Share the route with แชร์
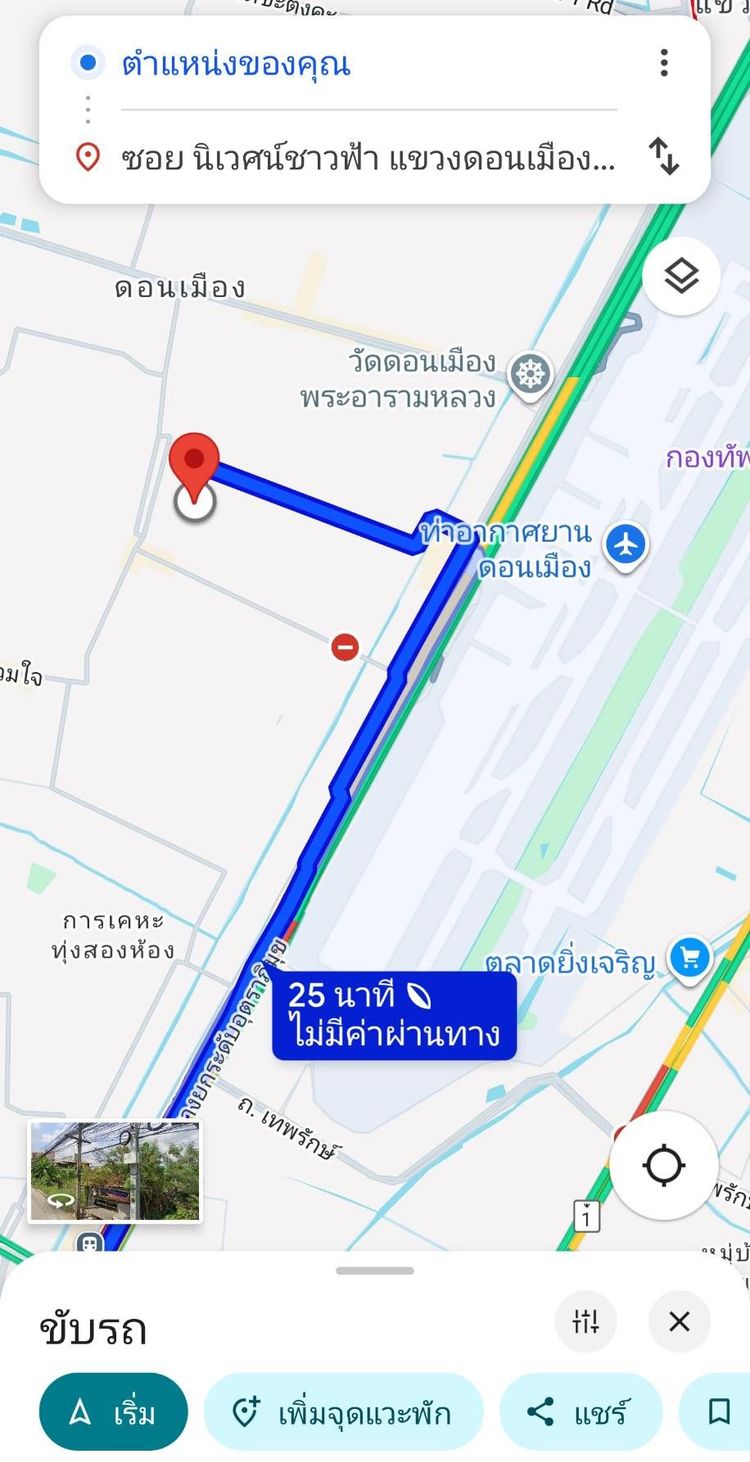Viewport: 750px width, 1462px height. (580, 1412)
